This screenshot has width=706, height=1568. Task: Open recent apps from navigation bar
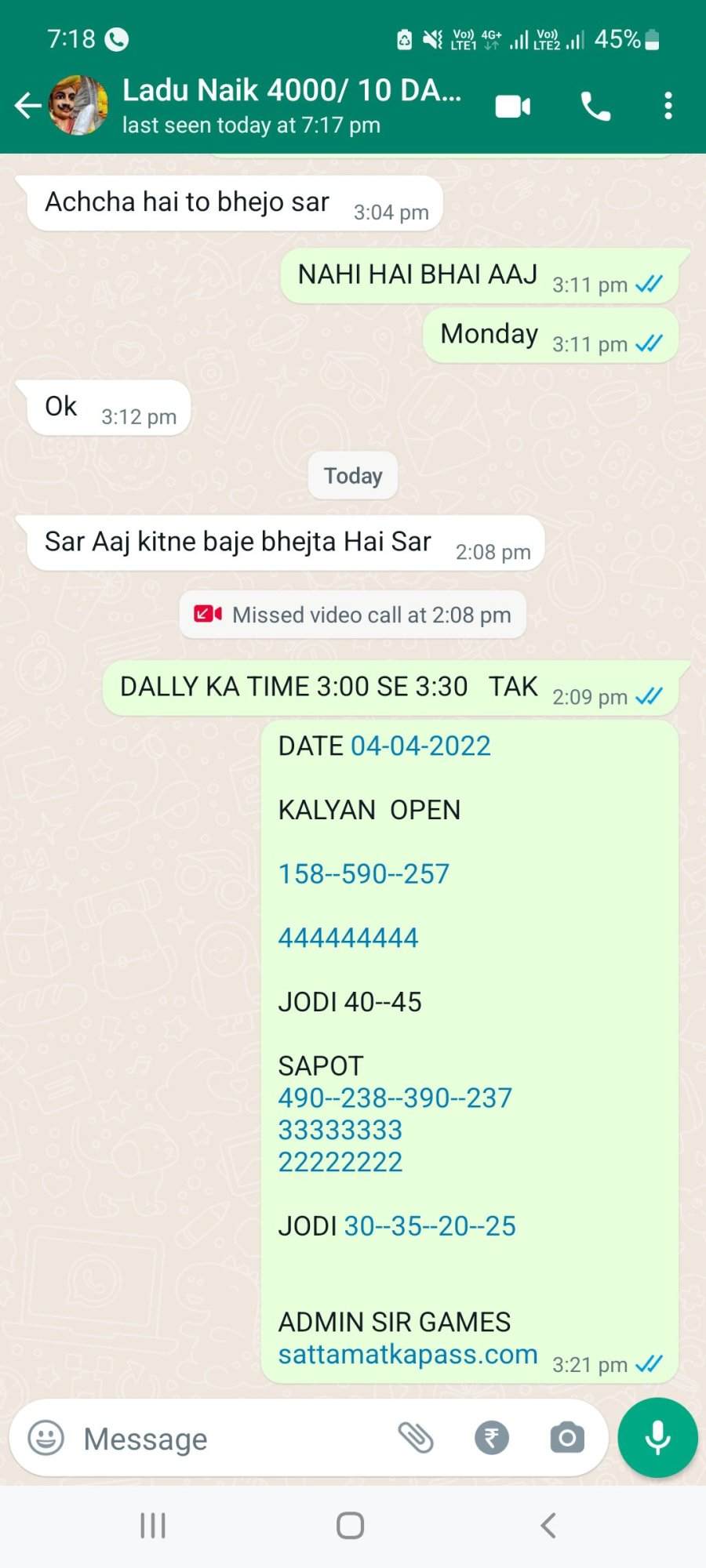tap(152, 1526)
